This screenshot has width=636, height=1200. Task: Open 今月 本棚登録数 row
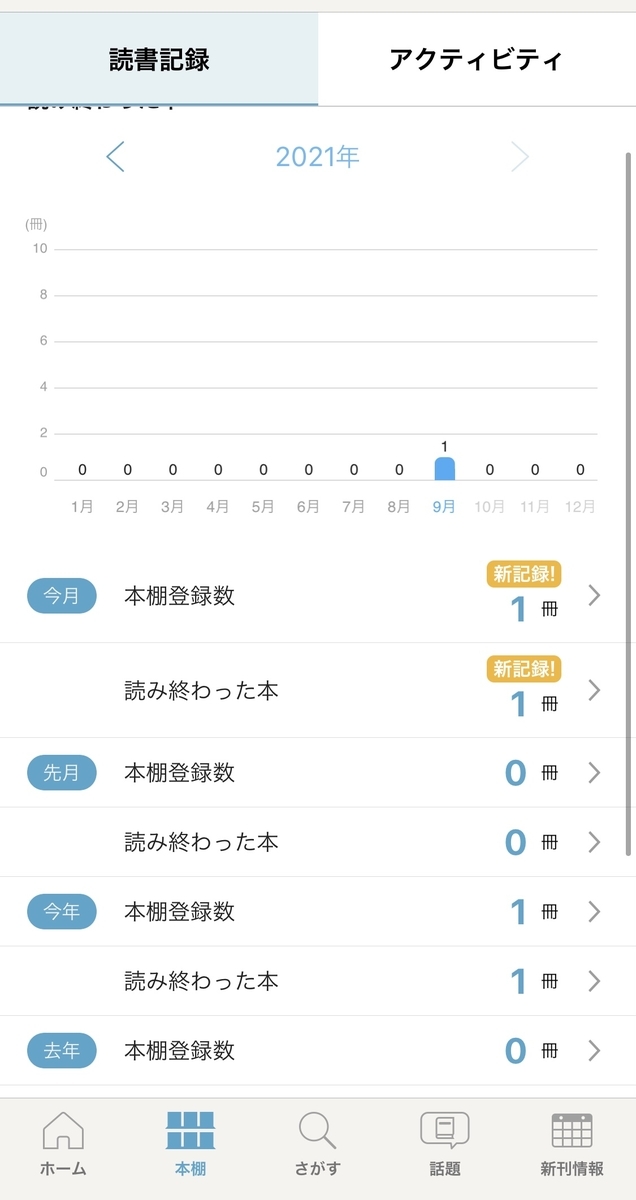[x=318, y=596]
